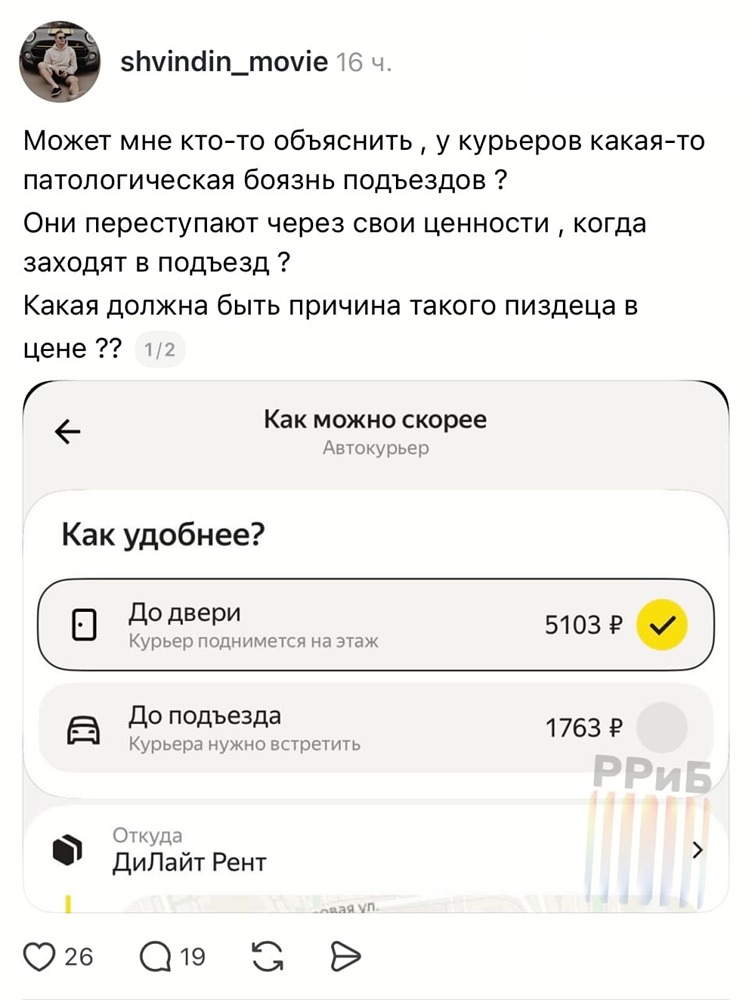Repost using the repost arrows icon
The width and height of the screenshot is (752, 1000).
point(265,957)
